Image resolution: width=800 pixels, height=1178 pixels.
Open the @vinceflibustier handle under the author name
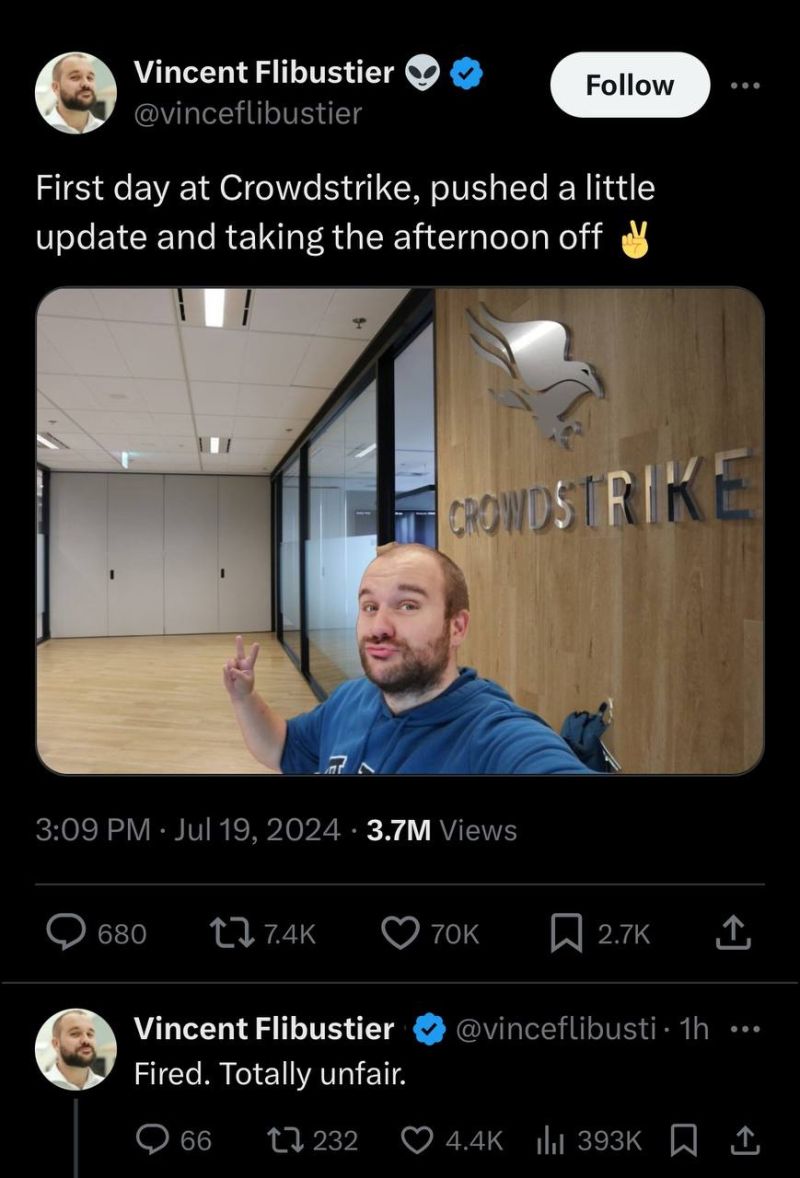(247, 113)
